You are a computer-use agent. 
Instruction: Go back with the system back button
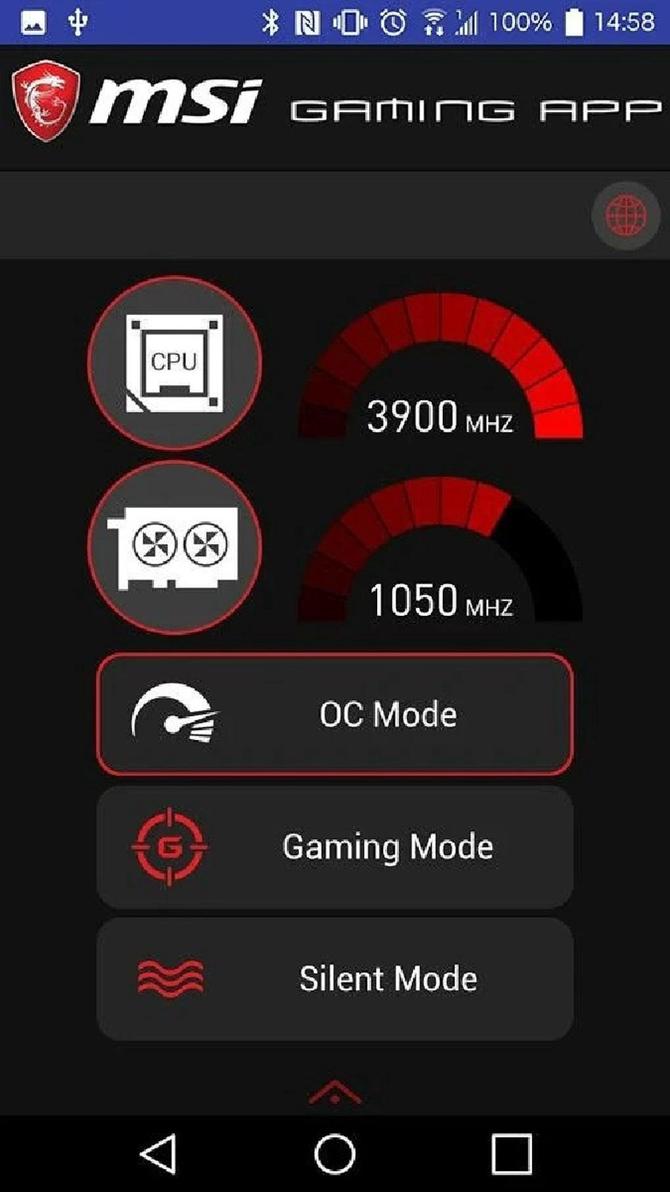[x=158, y=1153]
